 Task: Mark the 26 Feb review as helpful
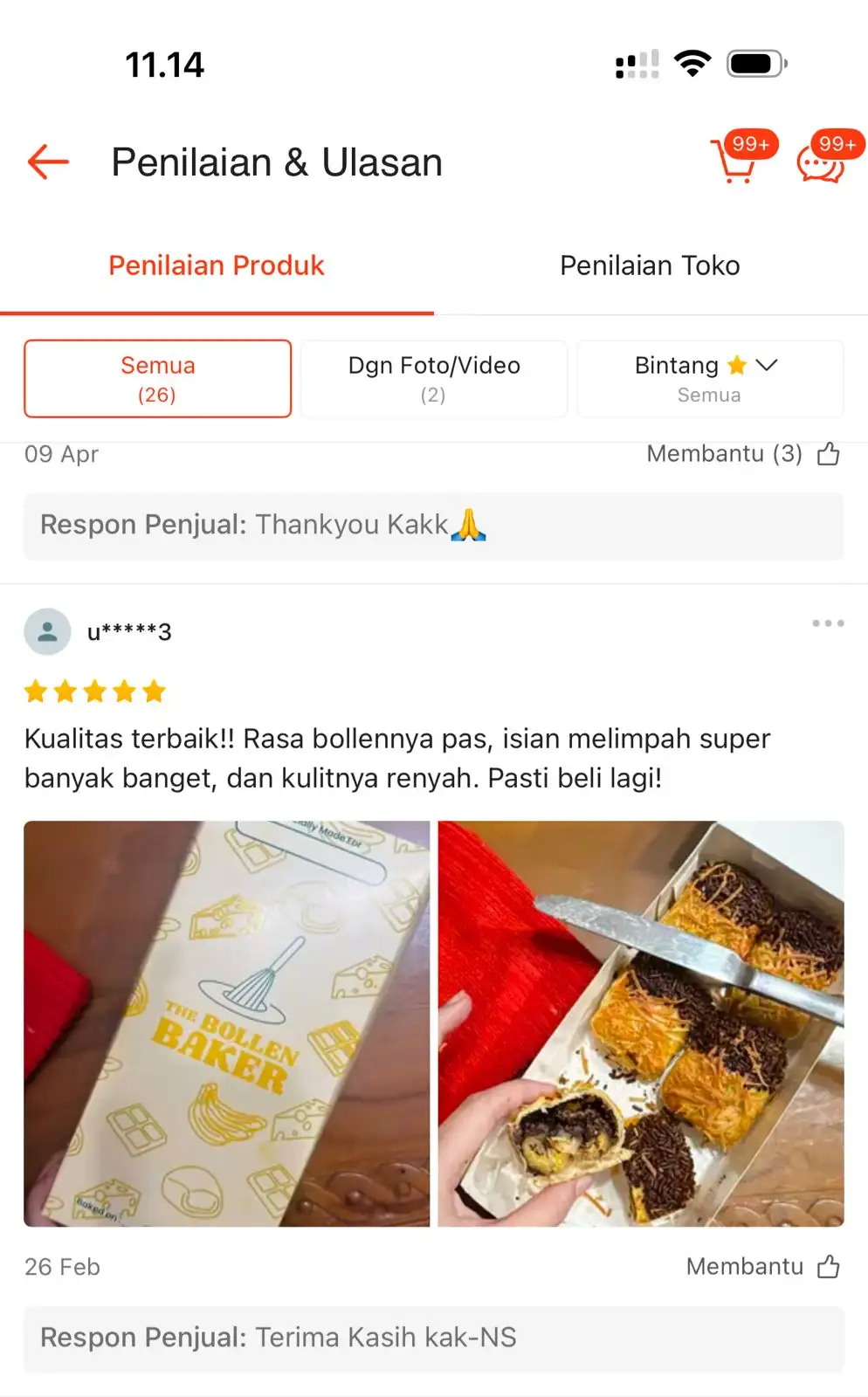[828, 1267]
